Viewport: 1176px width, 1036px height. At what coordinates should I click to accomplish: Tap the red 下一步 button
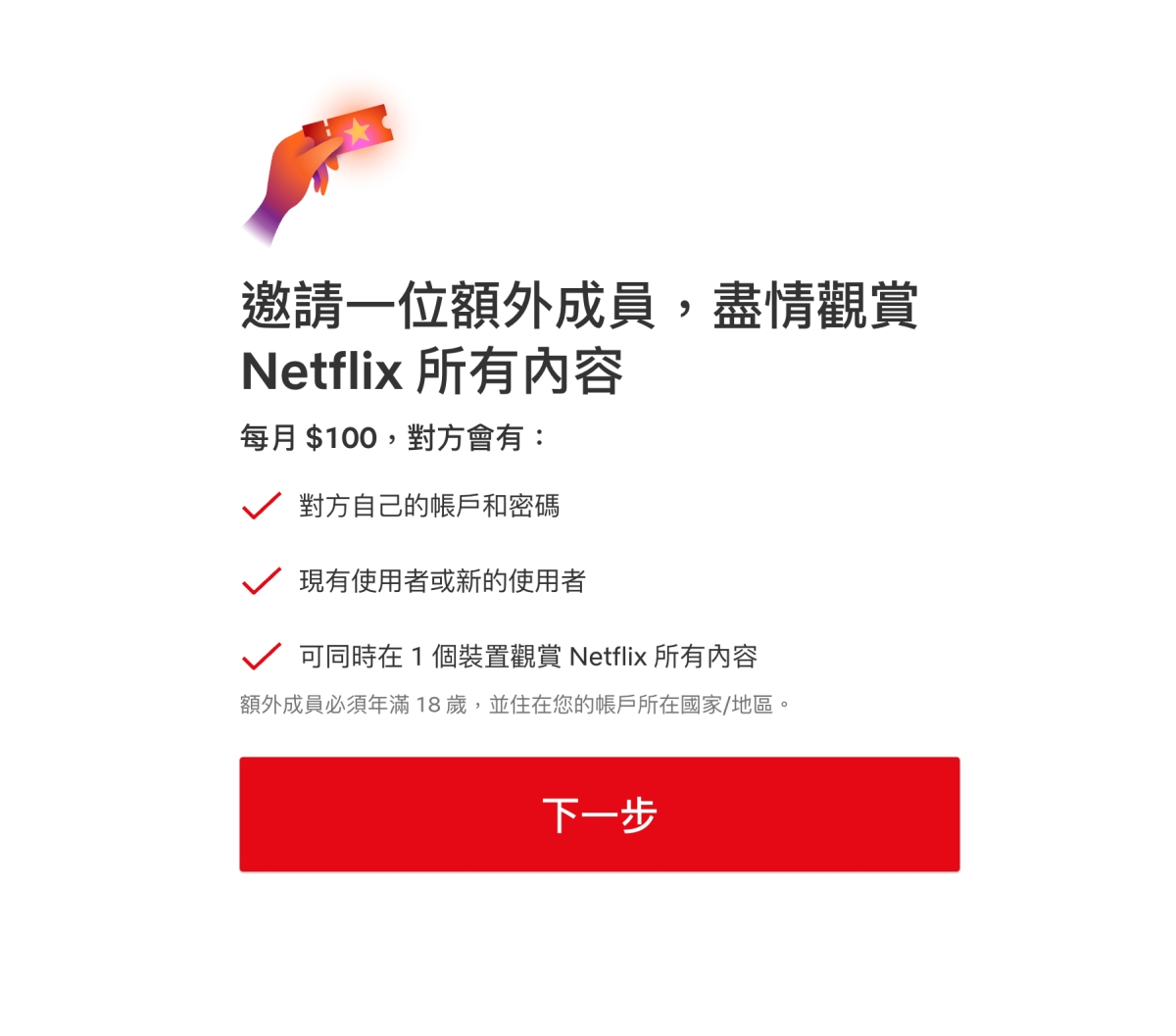tap(599, 814)
